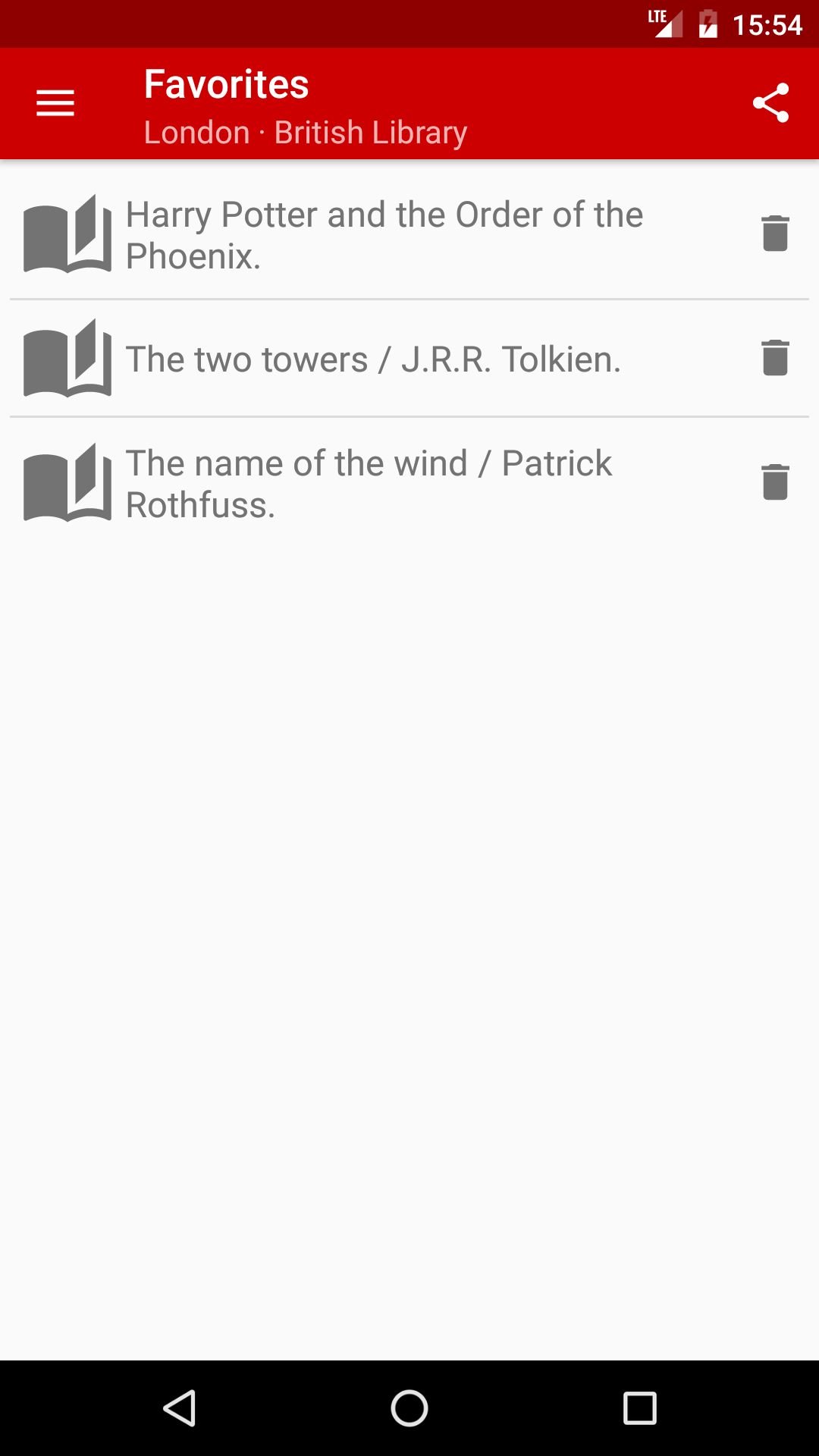Open the navigation drawer menu
This screenshot has height=1456, width=819.
[55, 103]
